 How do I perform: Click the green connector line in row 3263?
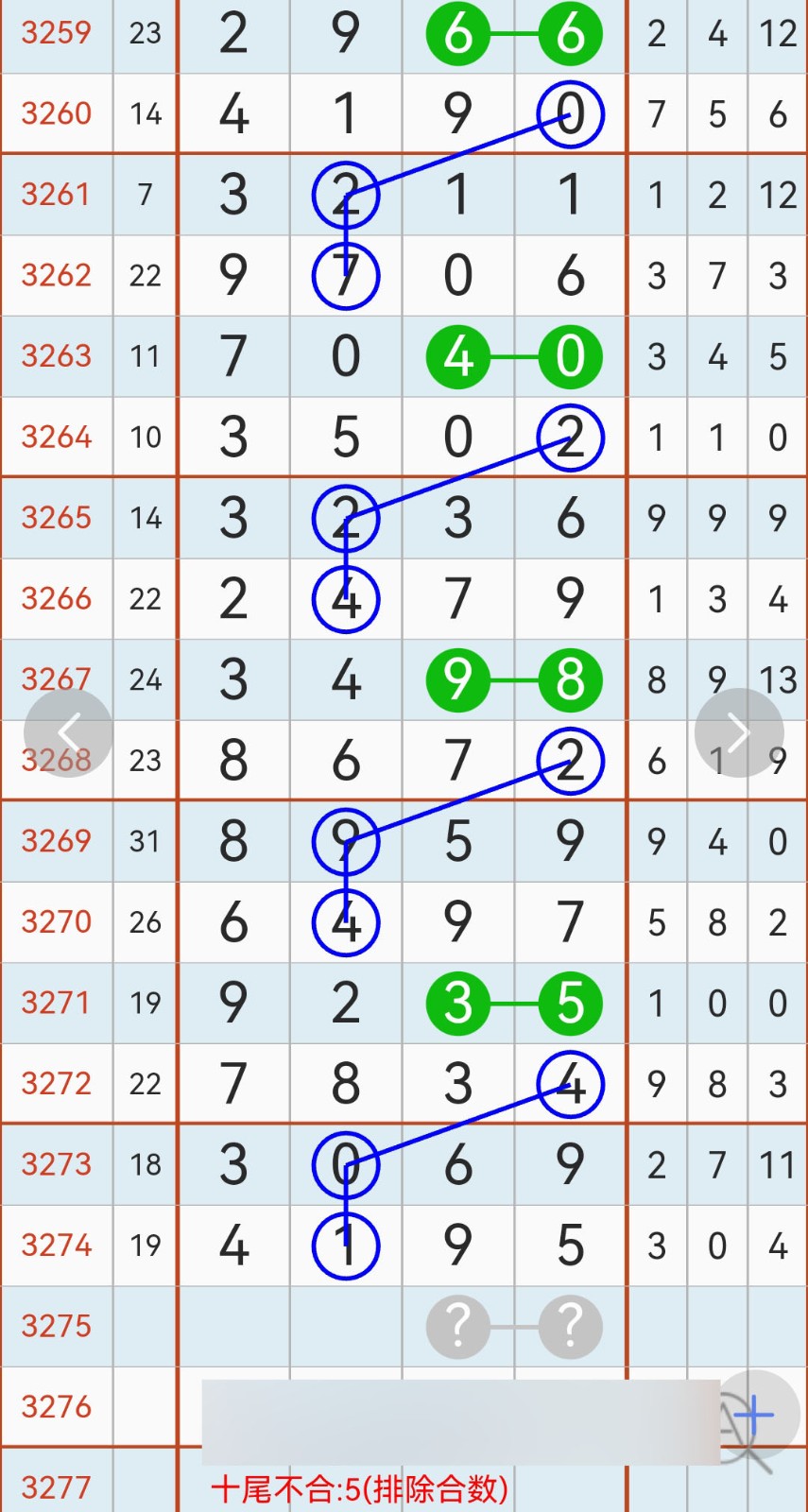click(x=515, y=356)
